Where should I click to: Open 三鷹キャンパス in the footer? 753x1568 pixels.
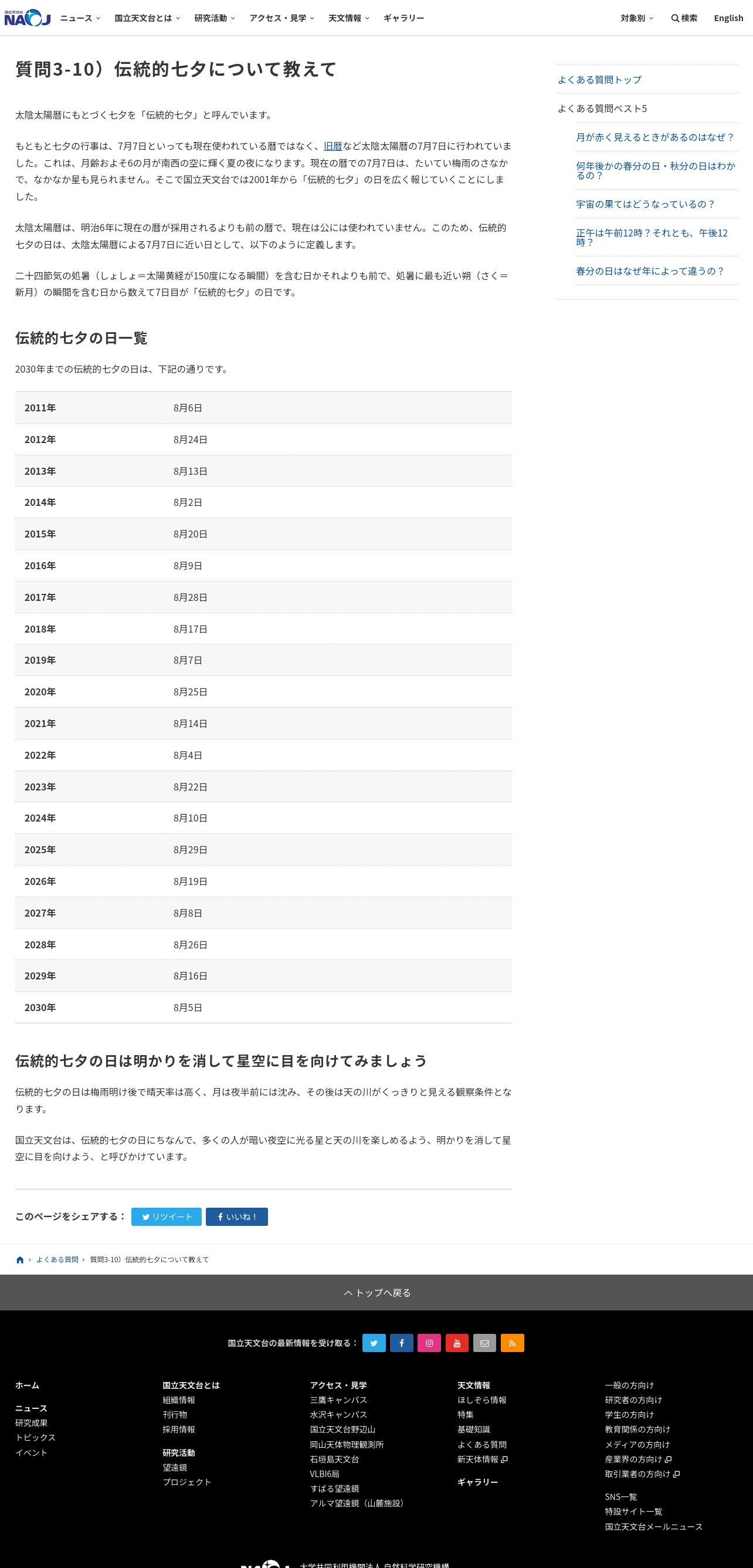[x=338, y=1400]
